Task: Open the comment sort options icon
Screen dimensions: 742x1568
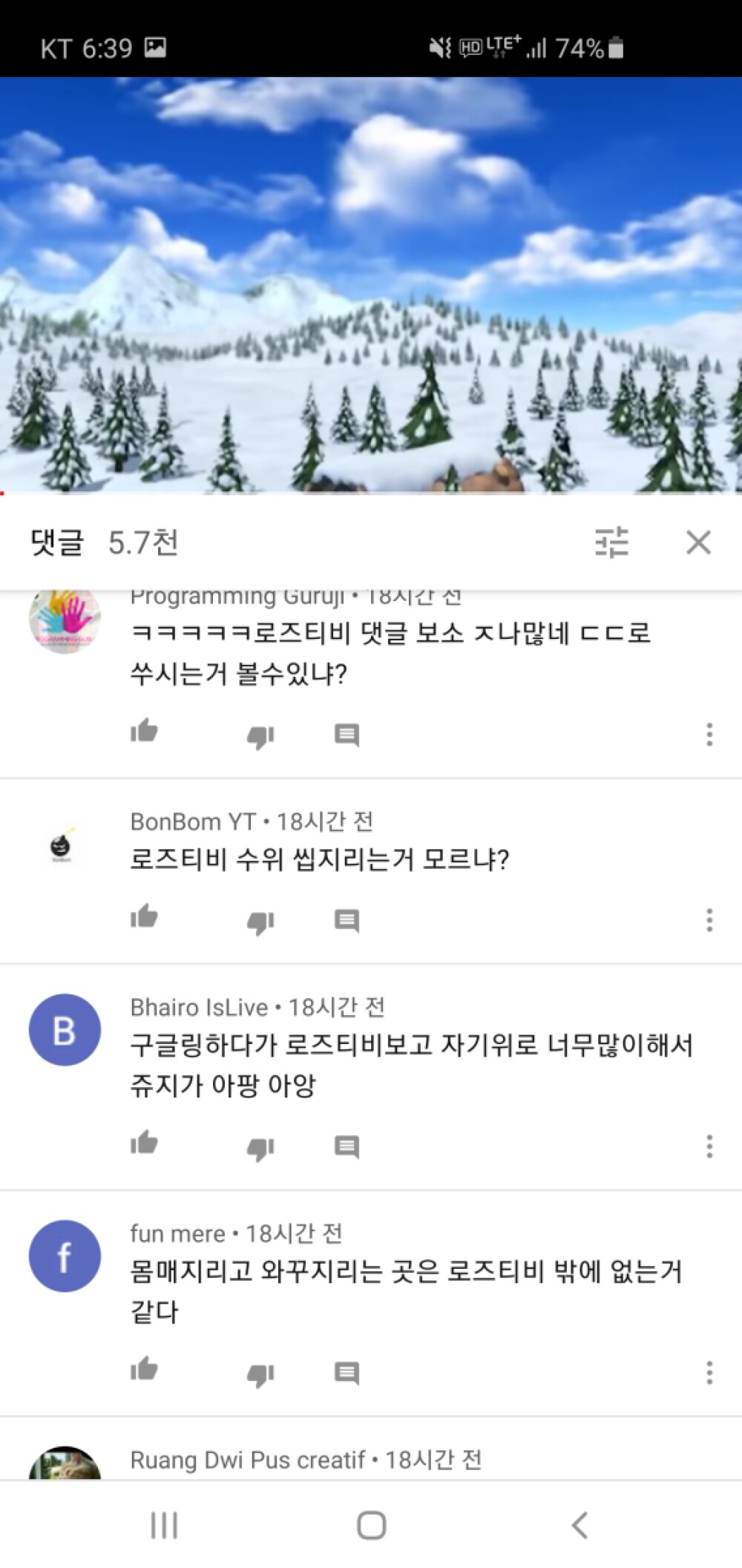Action: pos(613,544)
